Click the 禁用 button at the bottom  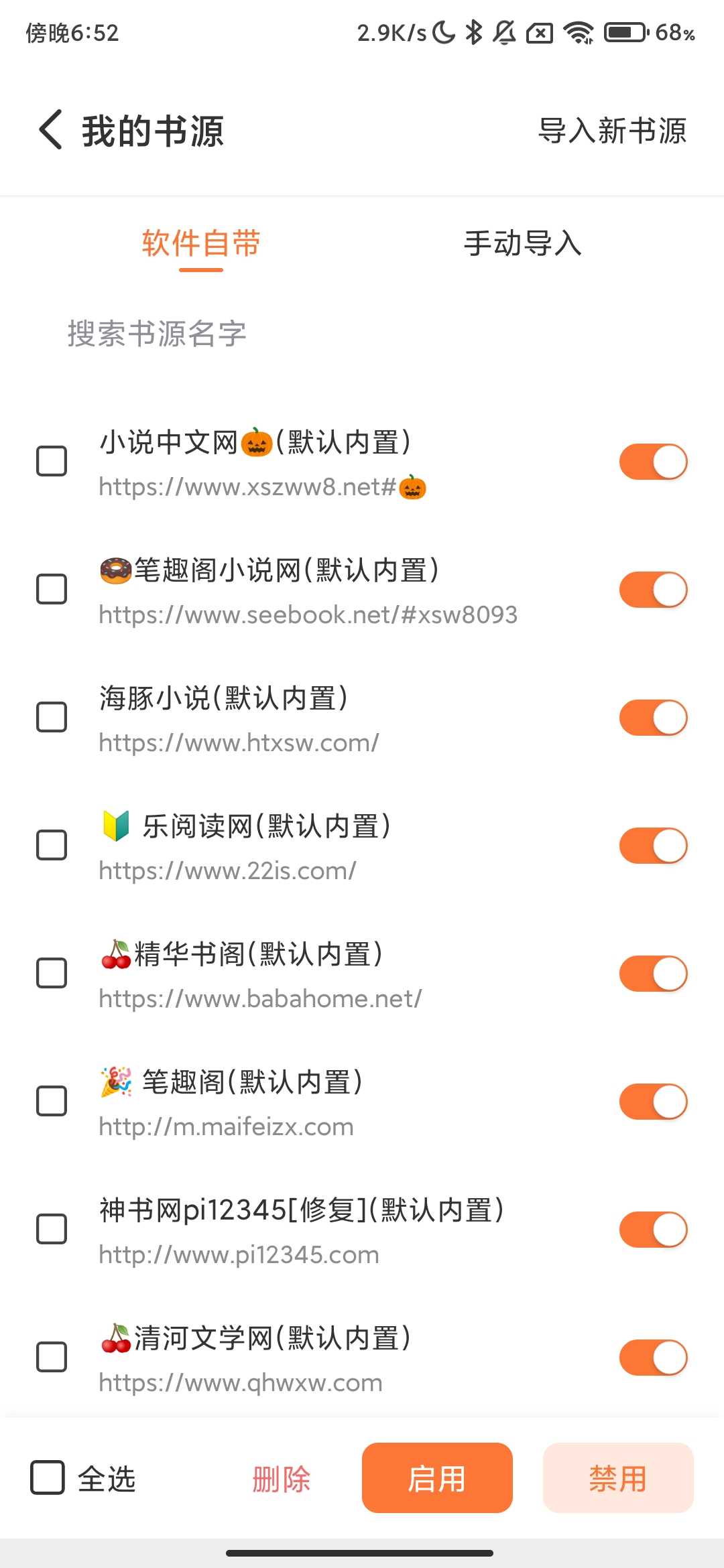pos(618,1478)
